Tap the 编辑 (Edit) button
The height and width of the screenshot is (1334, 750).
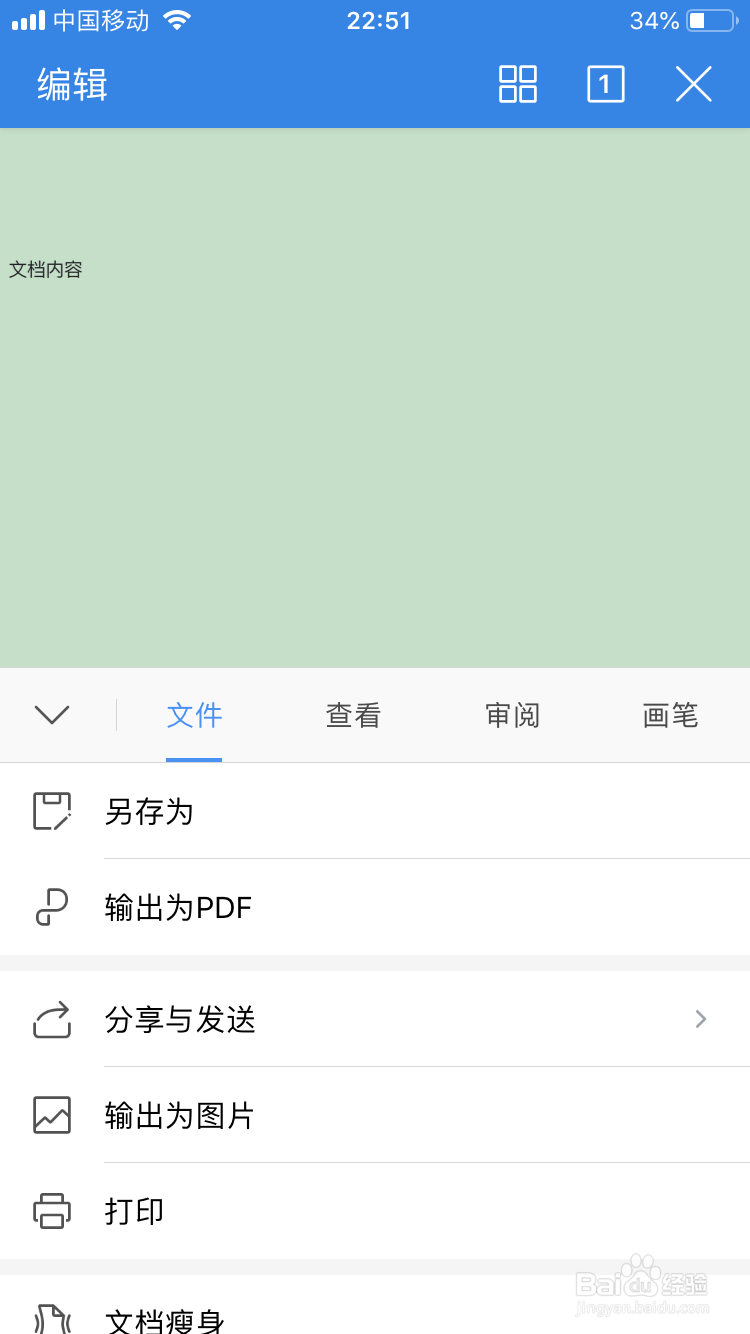coord(72,84)
